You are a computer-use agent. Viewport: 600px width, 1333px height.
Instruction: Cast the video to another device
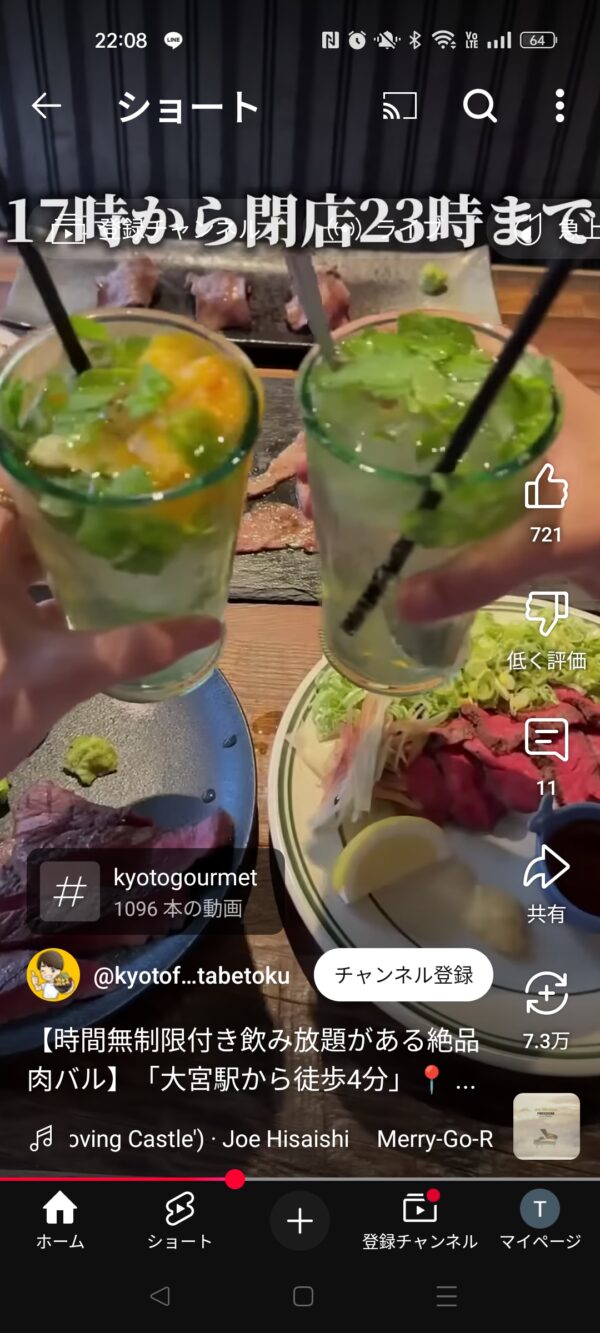[x=400, y=106]
